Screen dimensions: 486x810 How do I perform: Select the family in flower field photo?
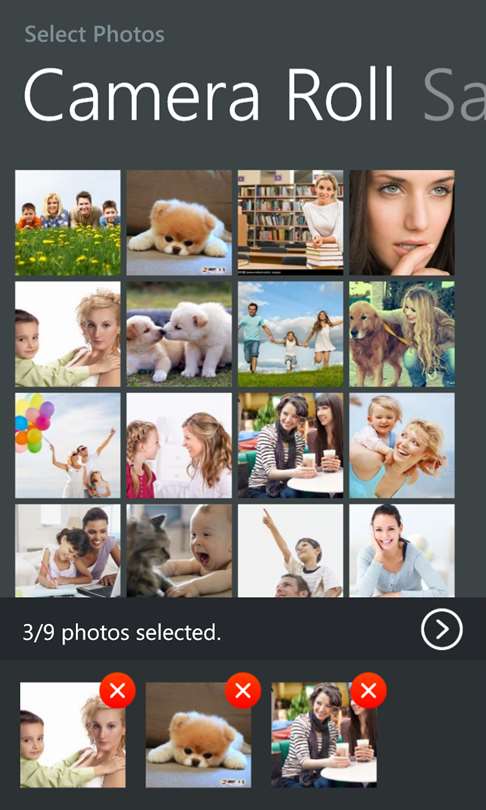(68, 223)
